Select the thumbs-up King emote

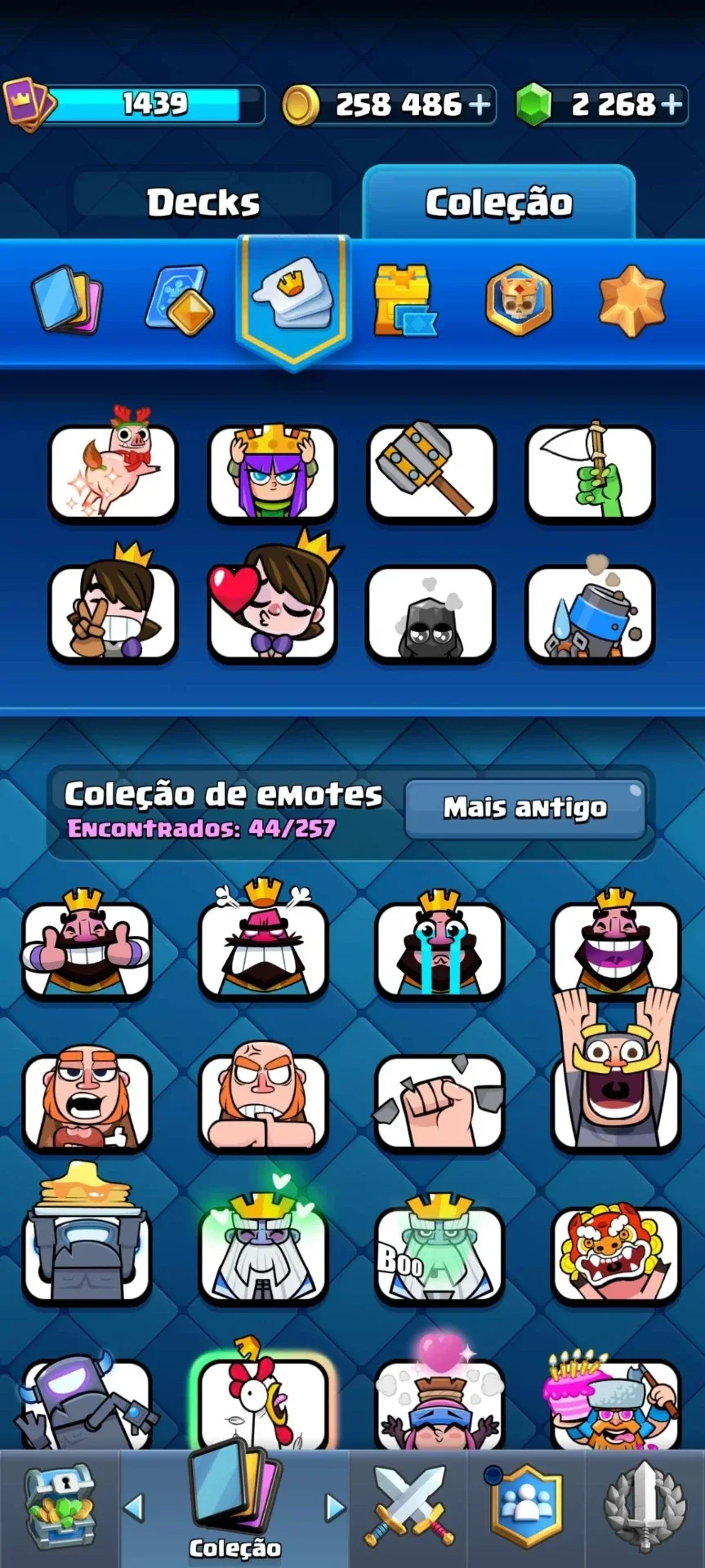87,947
